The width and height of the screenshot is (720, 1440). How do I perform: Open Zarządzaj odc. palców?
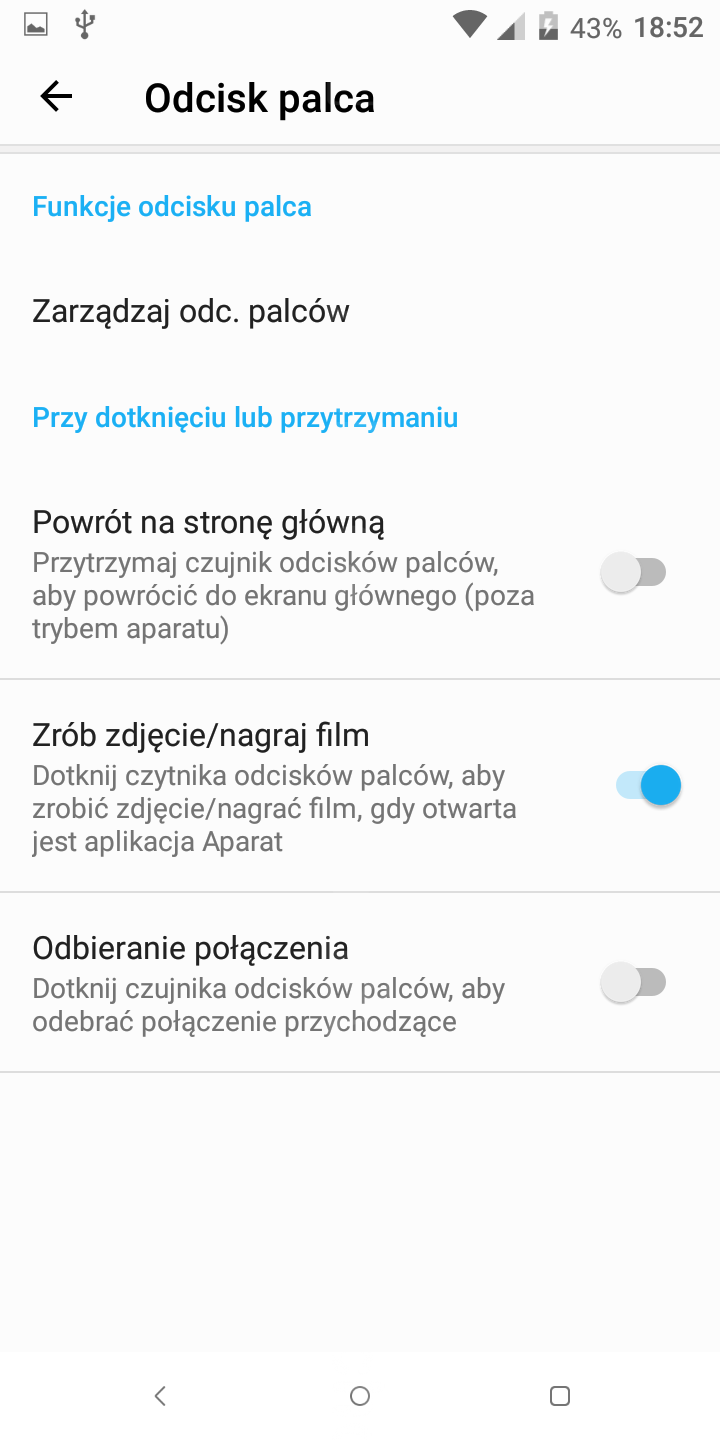191,311
